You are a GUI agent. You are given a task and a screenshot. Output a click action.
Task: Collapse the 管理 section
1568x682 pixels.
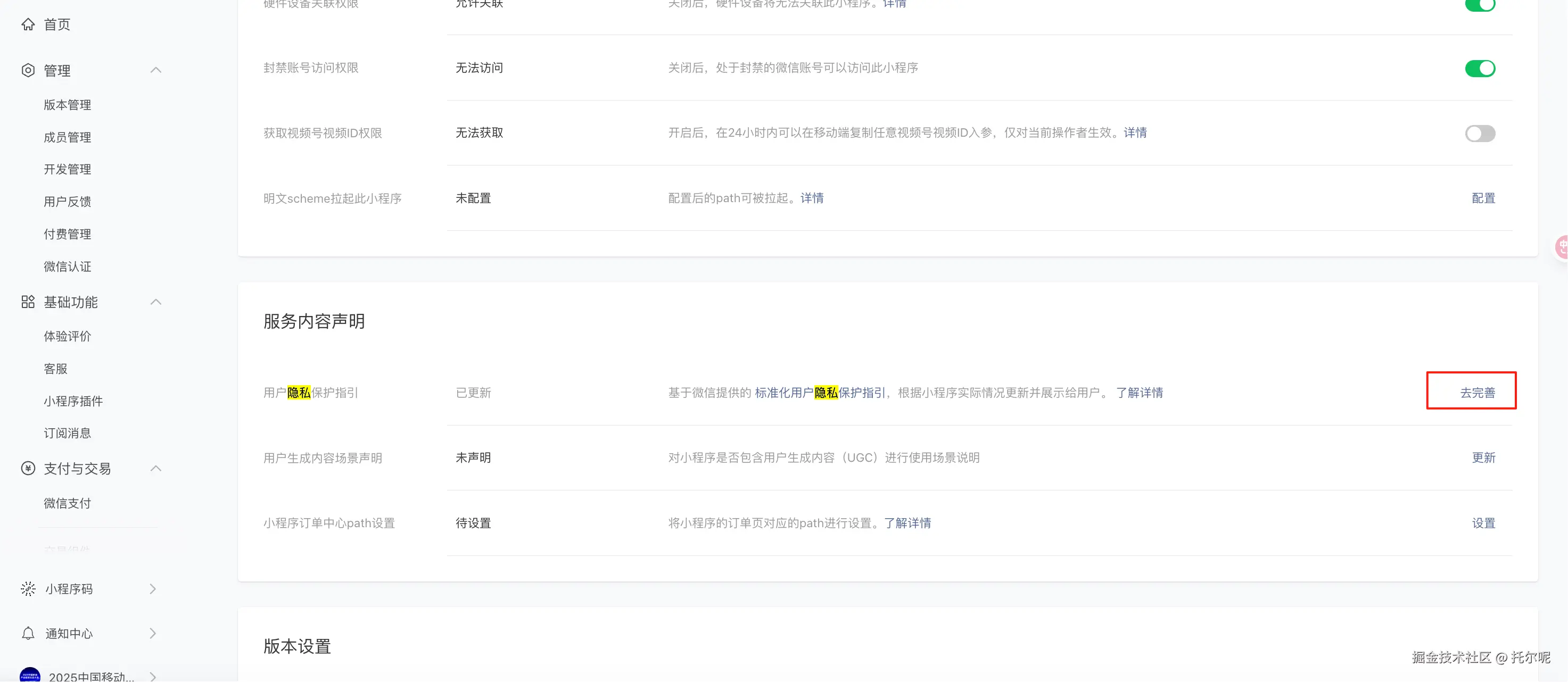tap(156, 71)
